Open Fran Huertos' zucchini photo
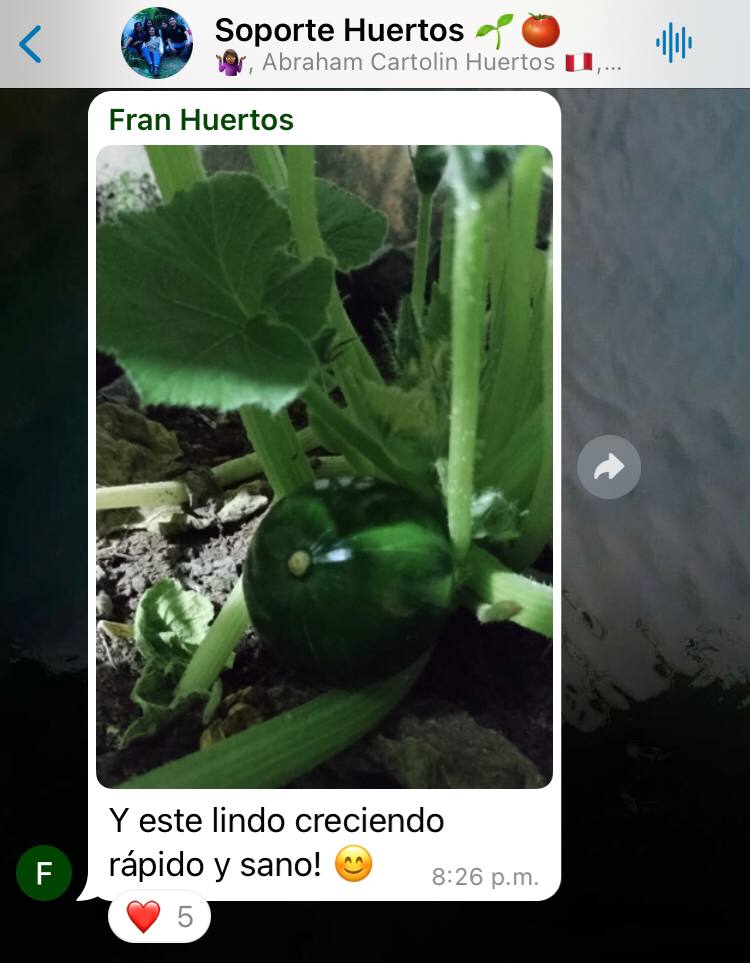The width and height of the screenshot is (750, 963). click(x=324, y=466)
